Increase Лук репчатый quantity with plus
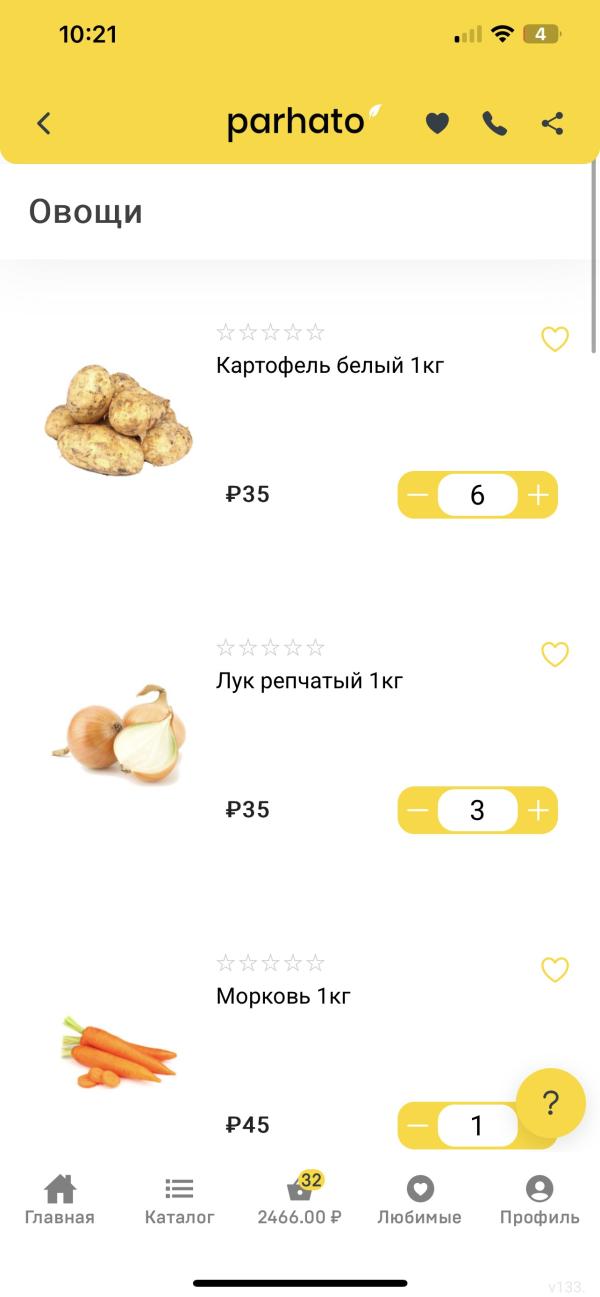The width and height of the screenshot is (600, 1297). (x=538, y=810)
